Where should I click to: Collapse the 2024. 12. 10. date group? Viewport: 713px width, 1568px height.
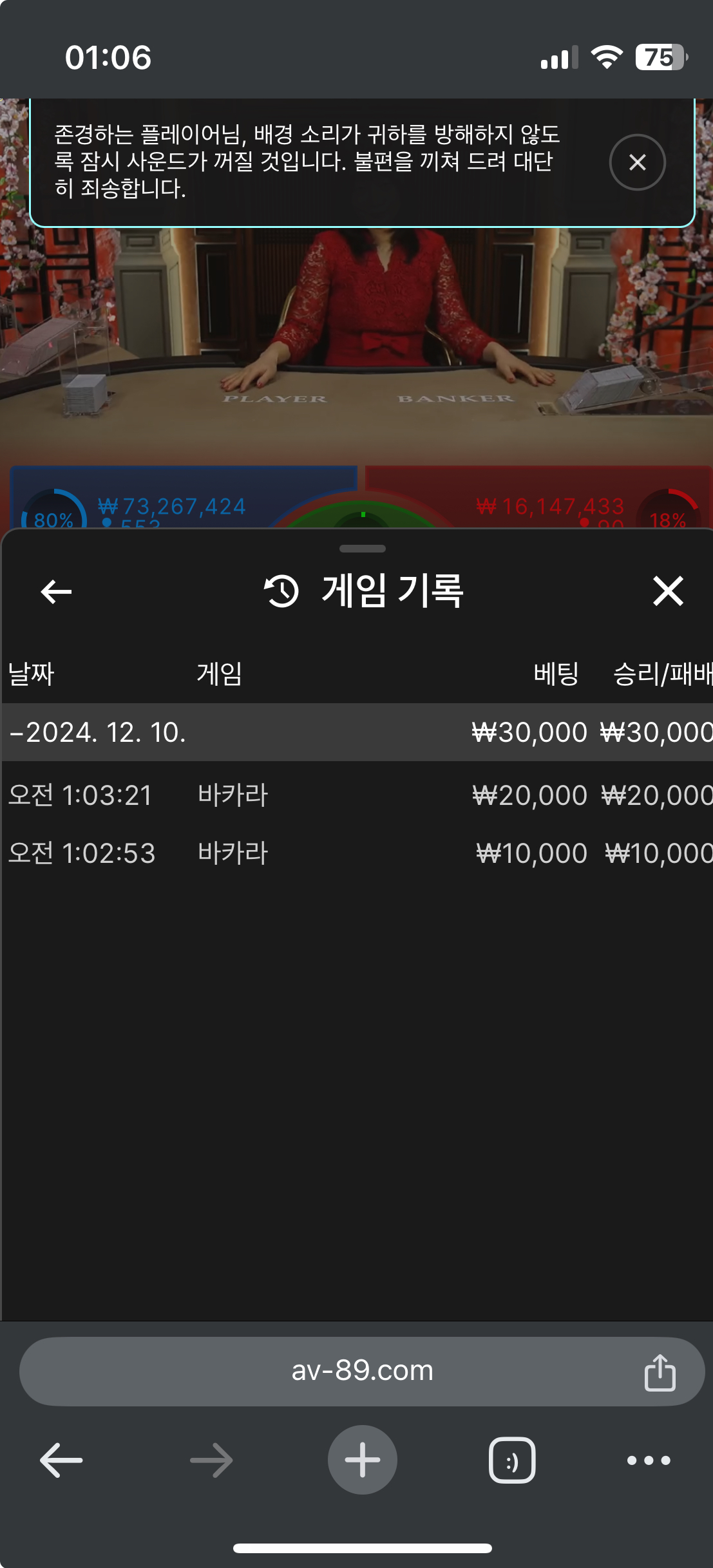(x=97, y=732)
